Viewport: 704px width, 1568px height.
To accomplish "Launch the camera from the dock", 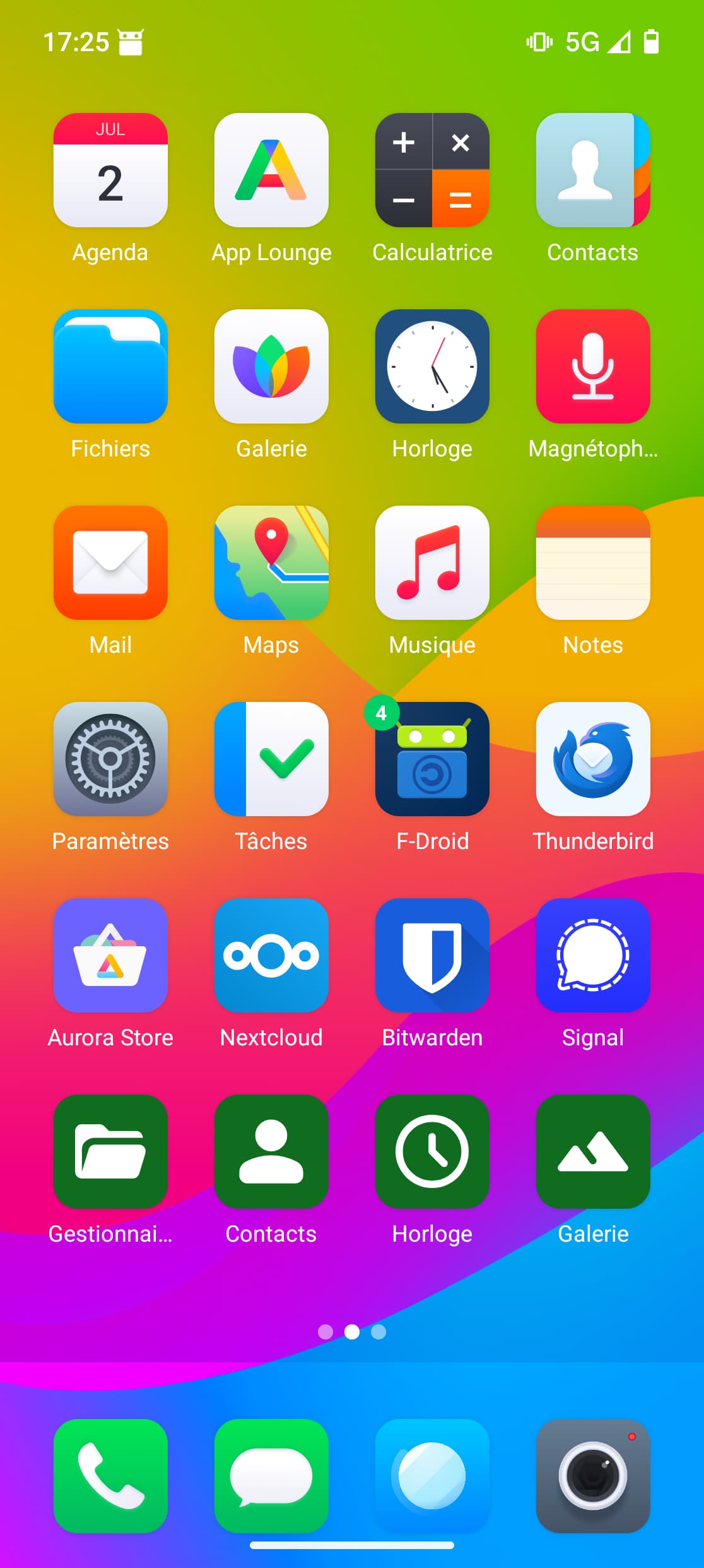I will click(x=593, y=1476).
